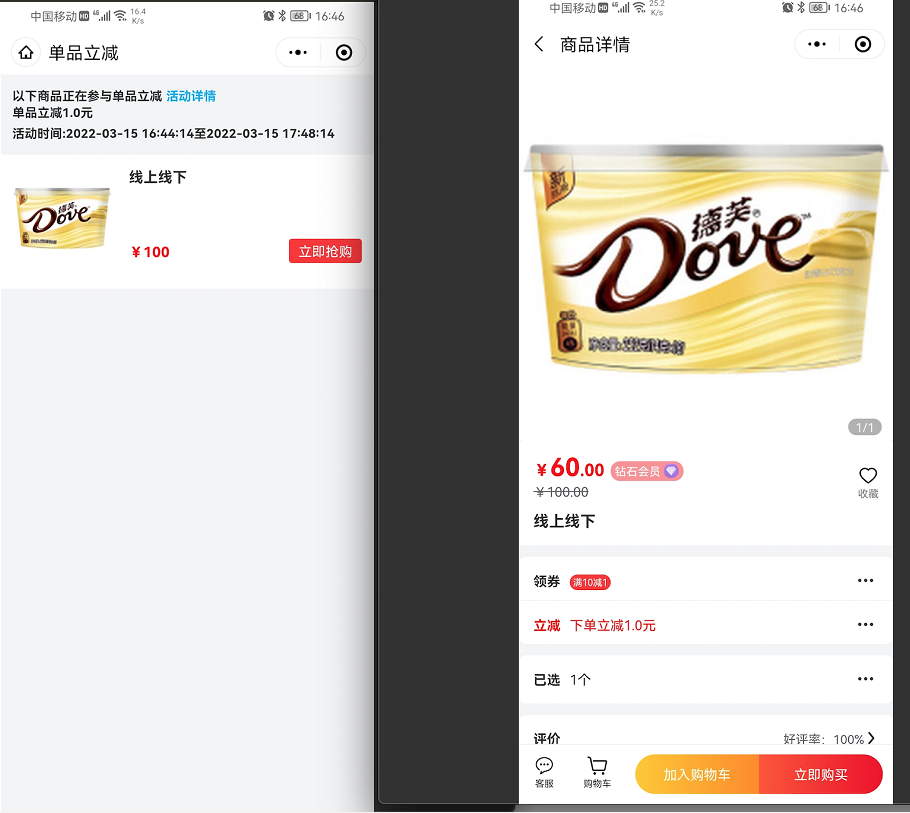910x813 pixels.
Task: Tap the home icon beside 单品立减
Action: point(26,52)
